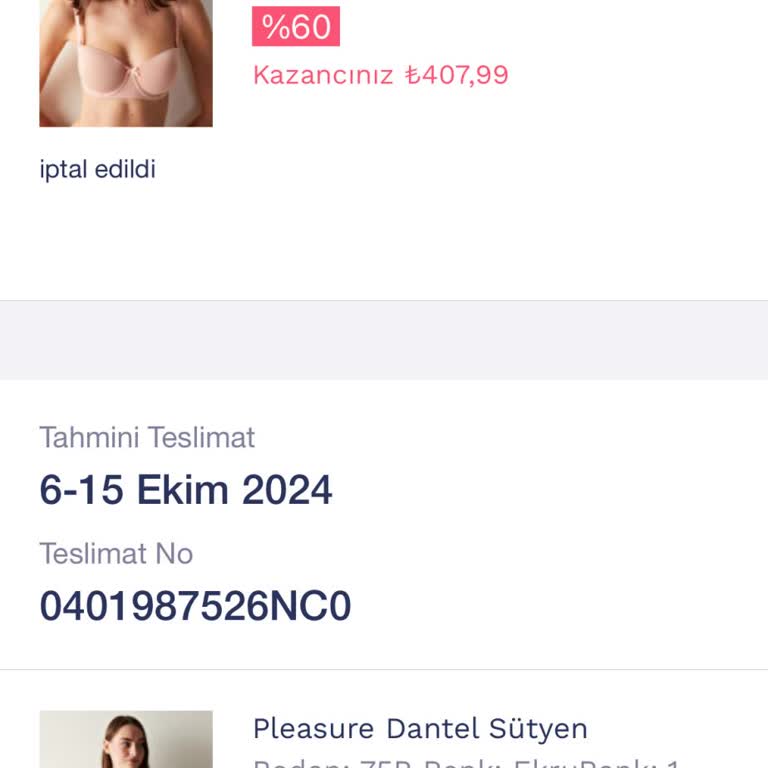The width and height of the screenshot is (768, 768).
Task: View the Pleasure Dantel Sütyen product image
Action: (x=126, y=741)
